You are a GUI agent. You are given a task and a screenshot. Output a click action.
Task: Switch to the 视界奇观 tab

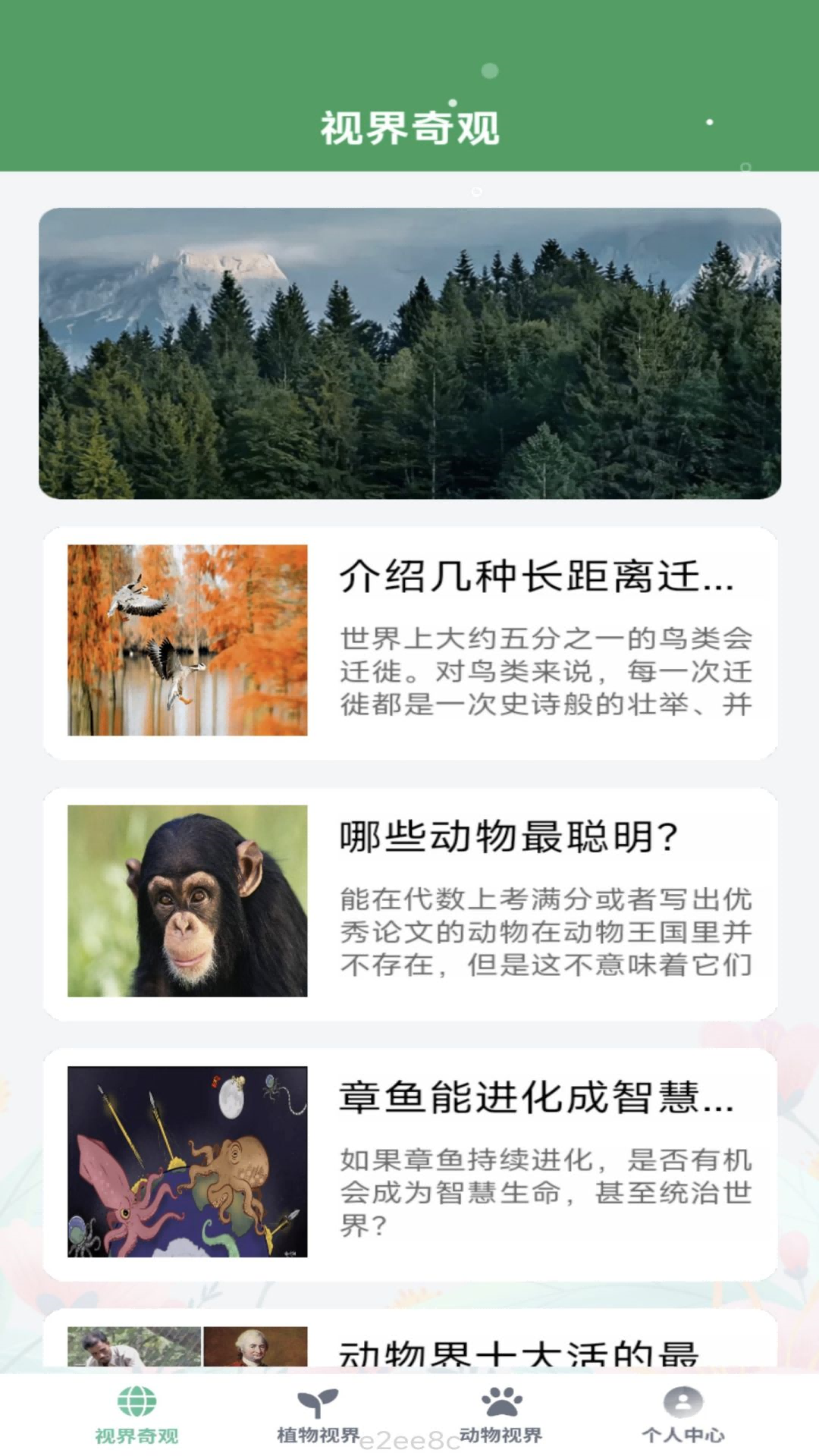pos(136,1415)
